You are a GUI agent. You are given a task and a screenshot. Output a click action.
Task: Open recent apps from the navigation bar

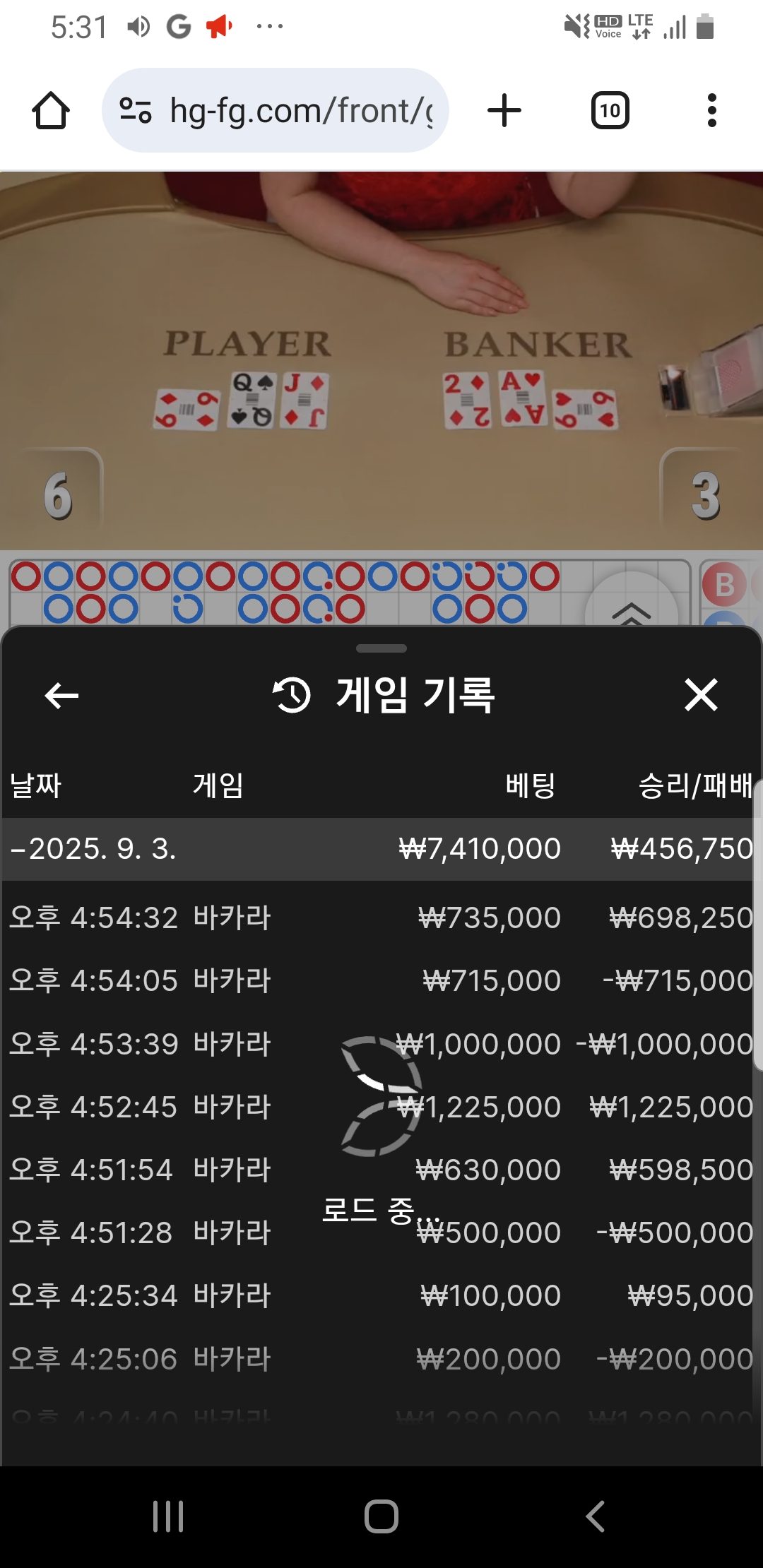tap(168, 1516)
